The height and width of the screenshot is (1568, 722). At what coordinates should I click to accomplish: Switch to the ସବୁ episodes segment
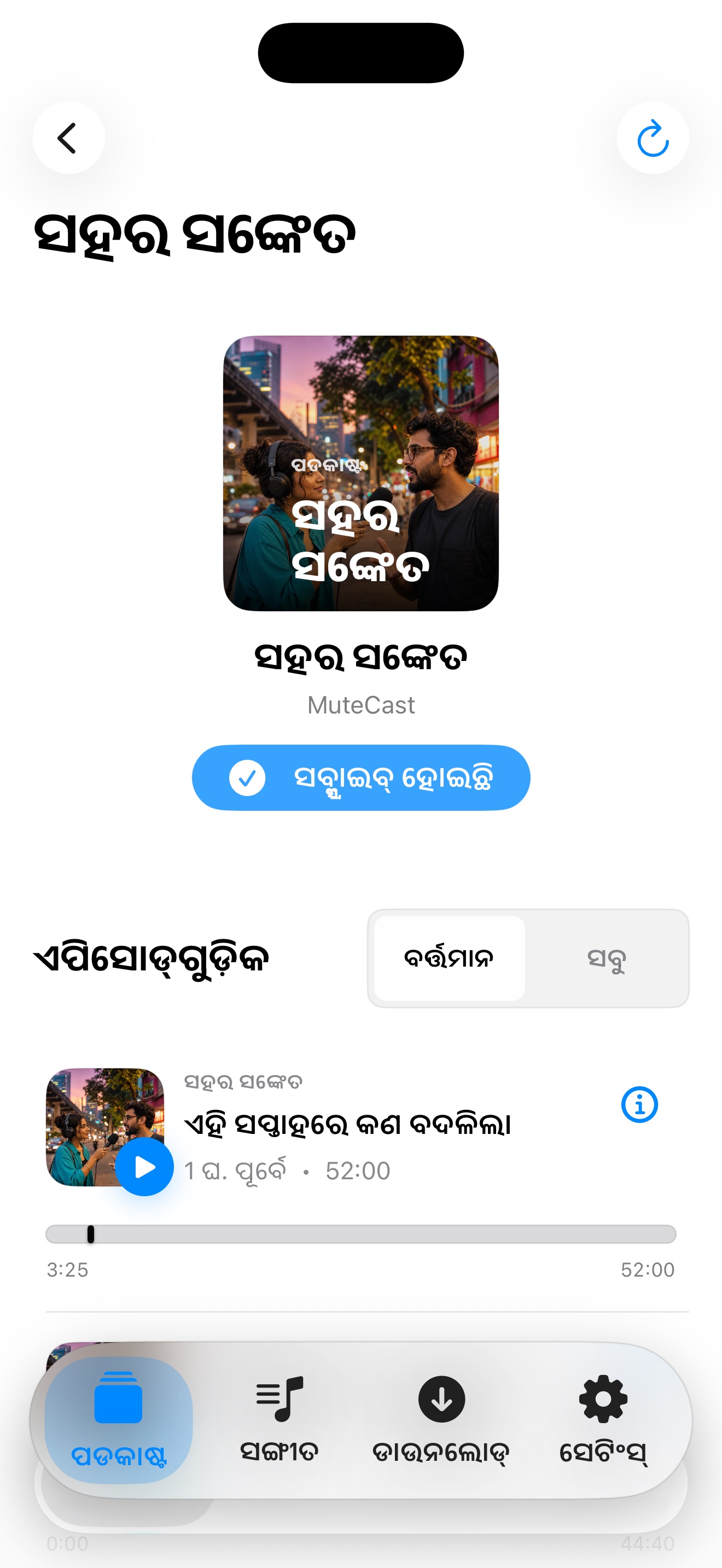pos(607,958)
